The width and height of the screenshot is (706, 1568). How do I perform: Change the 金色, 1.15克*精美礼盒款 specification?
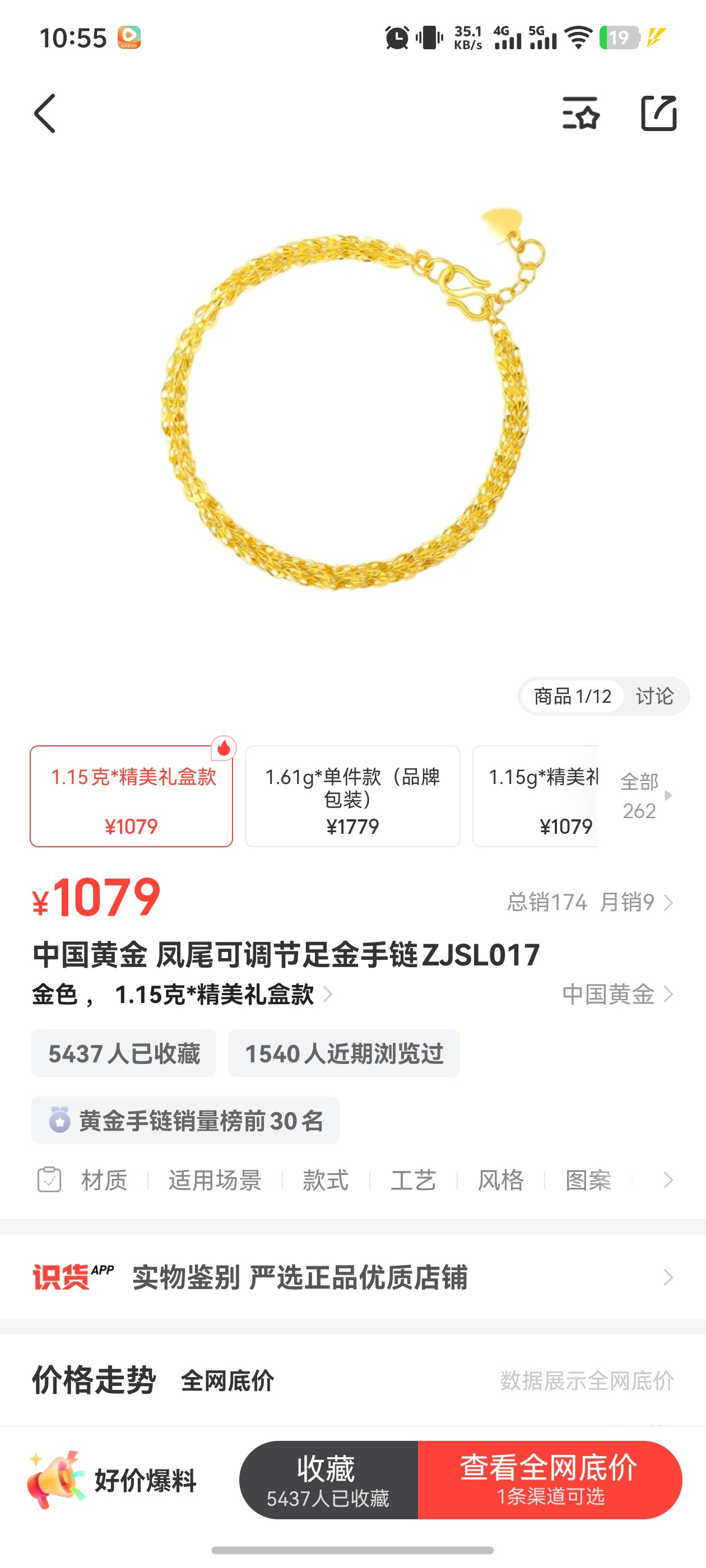182,994
